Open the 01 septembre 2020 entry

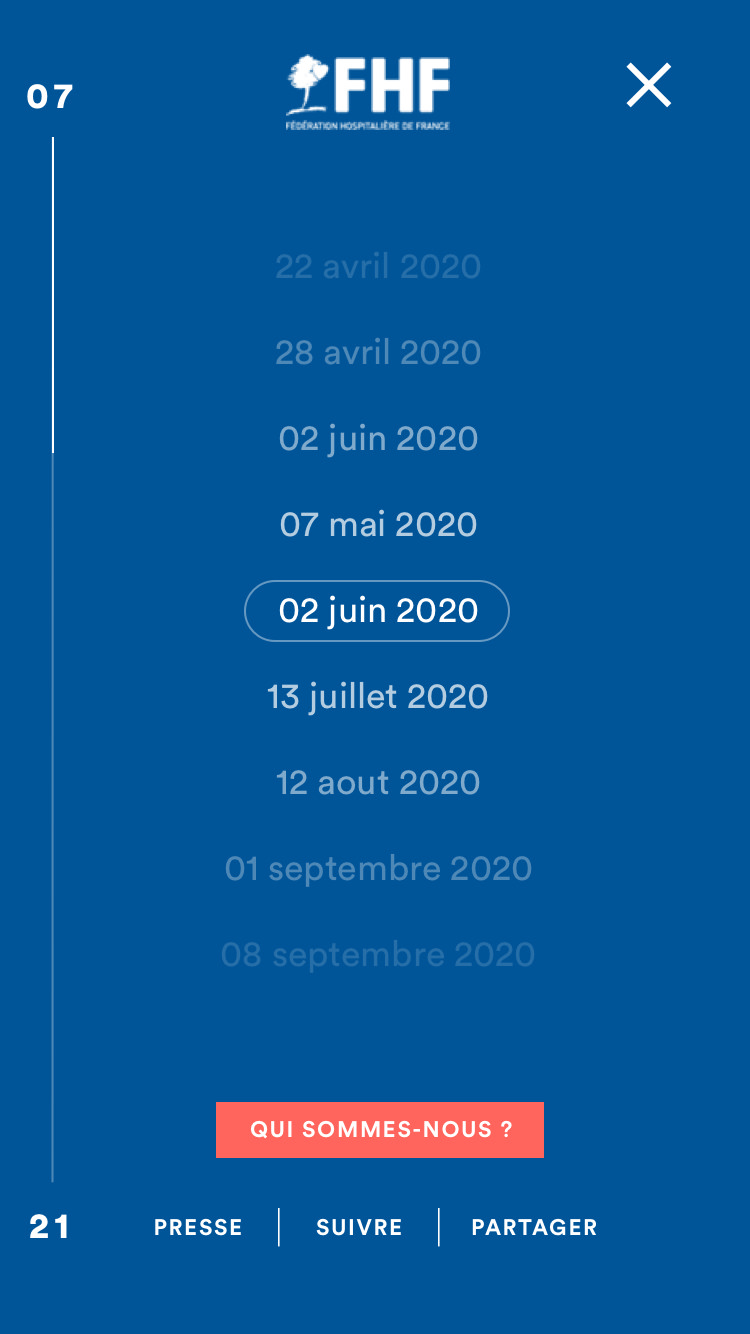(x=378, y=869)
